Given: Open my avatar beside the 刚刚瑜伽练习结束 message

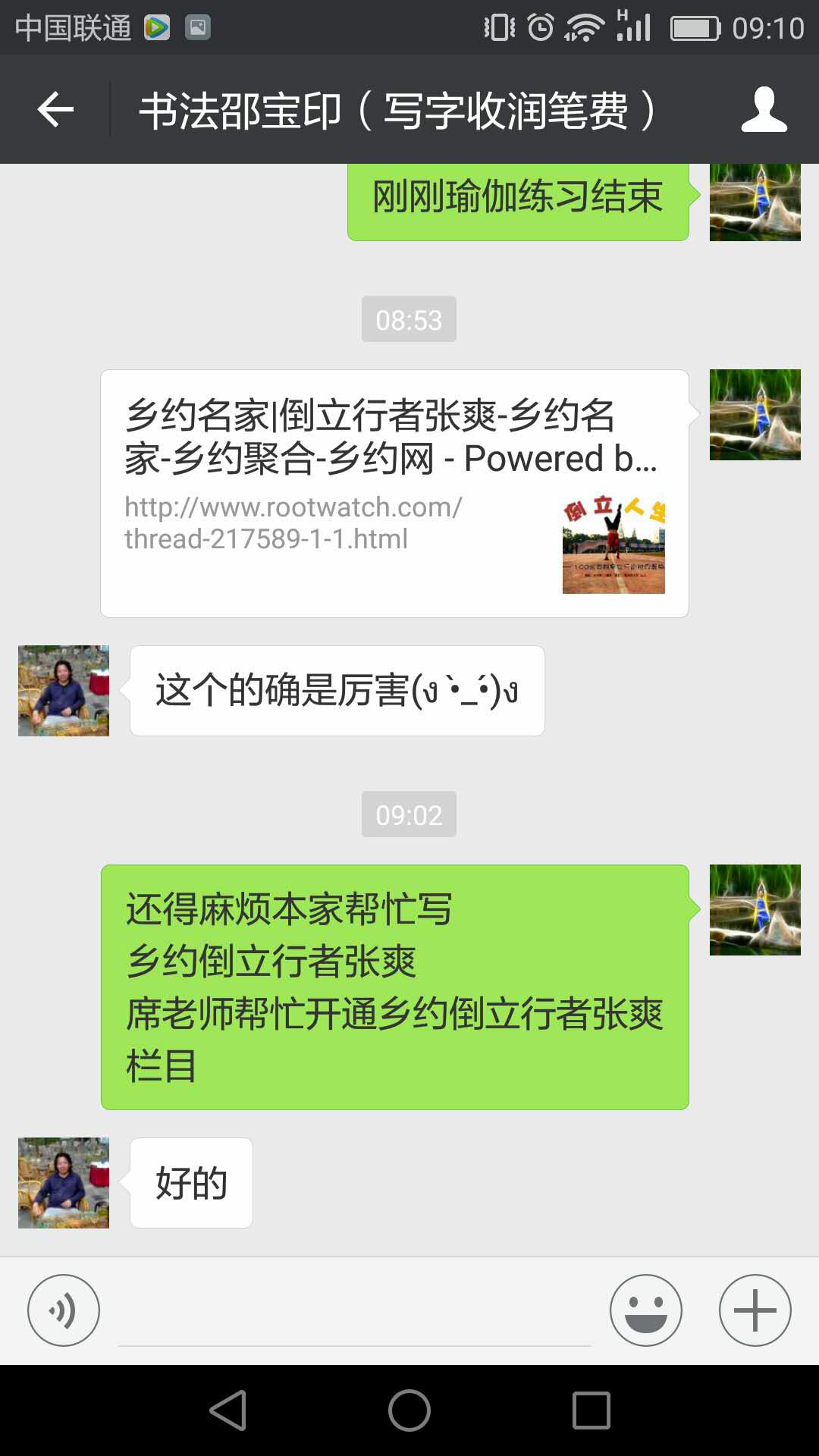Looking at the screenshot, I should click(x=755, y=202).
